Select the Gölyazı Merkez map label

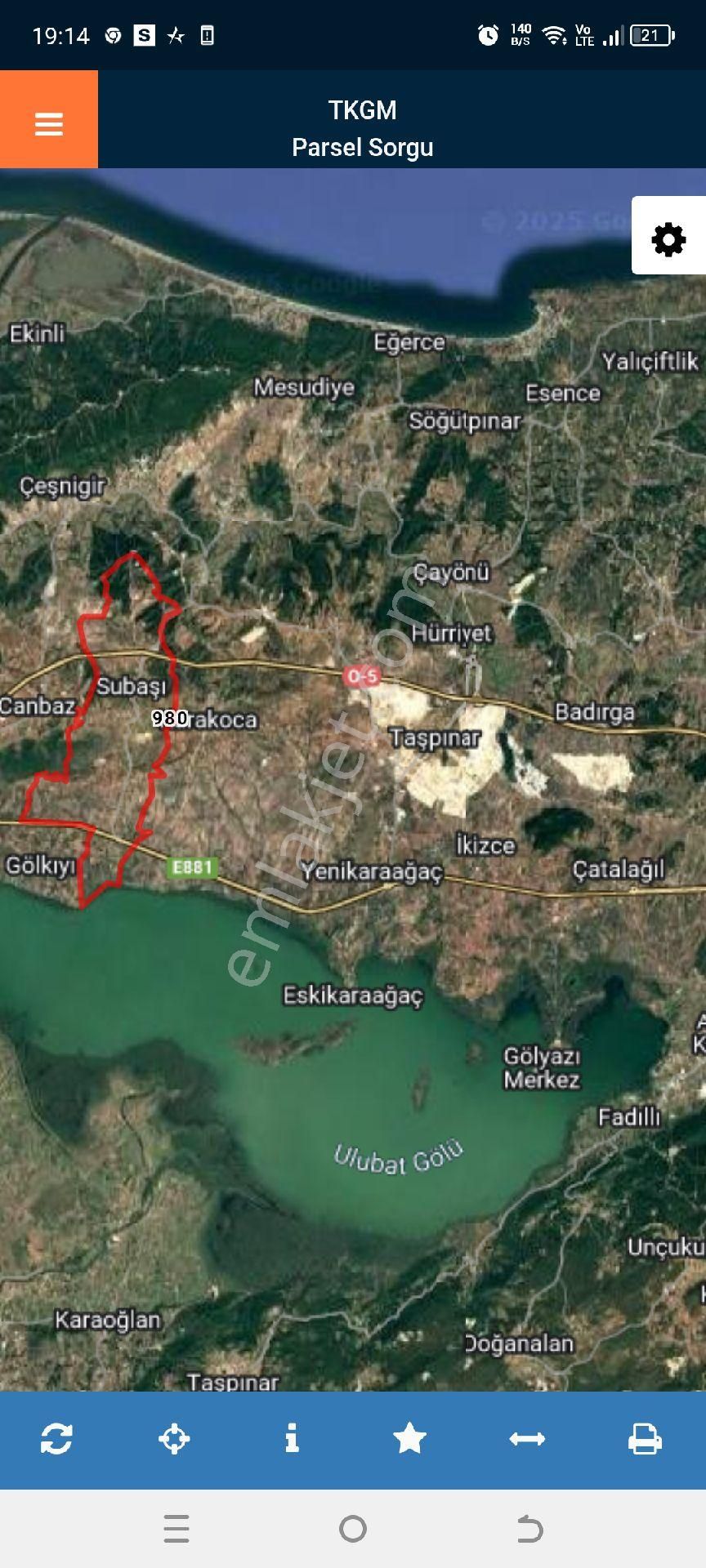541,1066
